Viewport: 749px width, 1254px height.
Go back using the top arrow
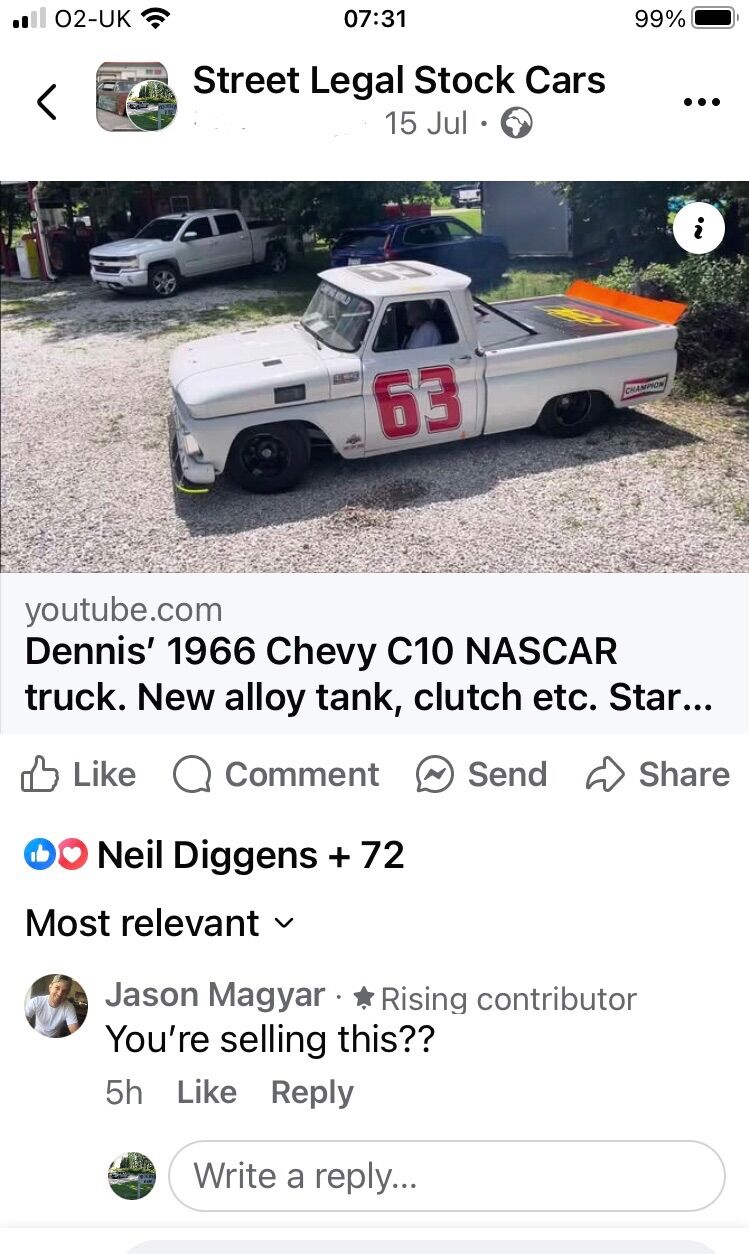(x=47, y=101)
